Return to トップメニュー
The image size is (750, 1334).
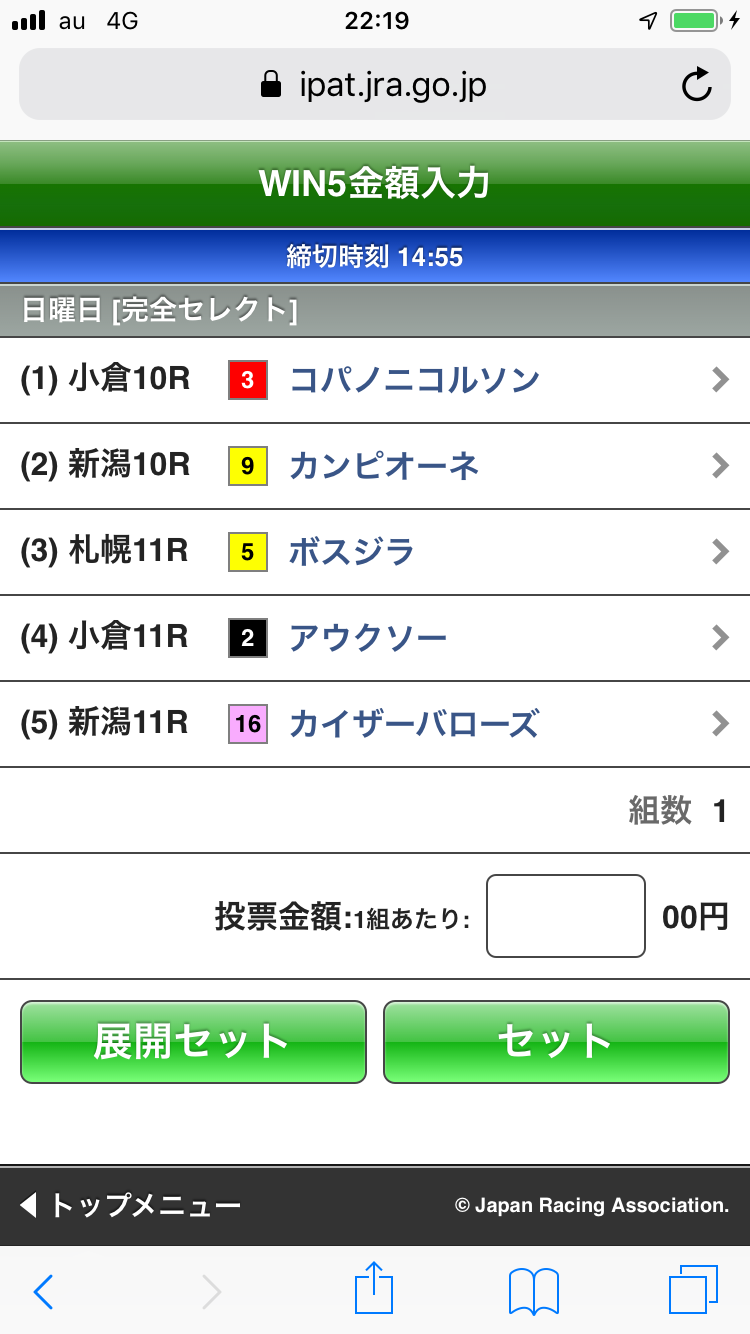pyautogui.click(x=130, y=1205)
